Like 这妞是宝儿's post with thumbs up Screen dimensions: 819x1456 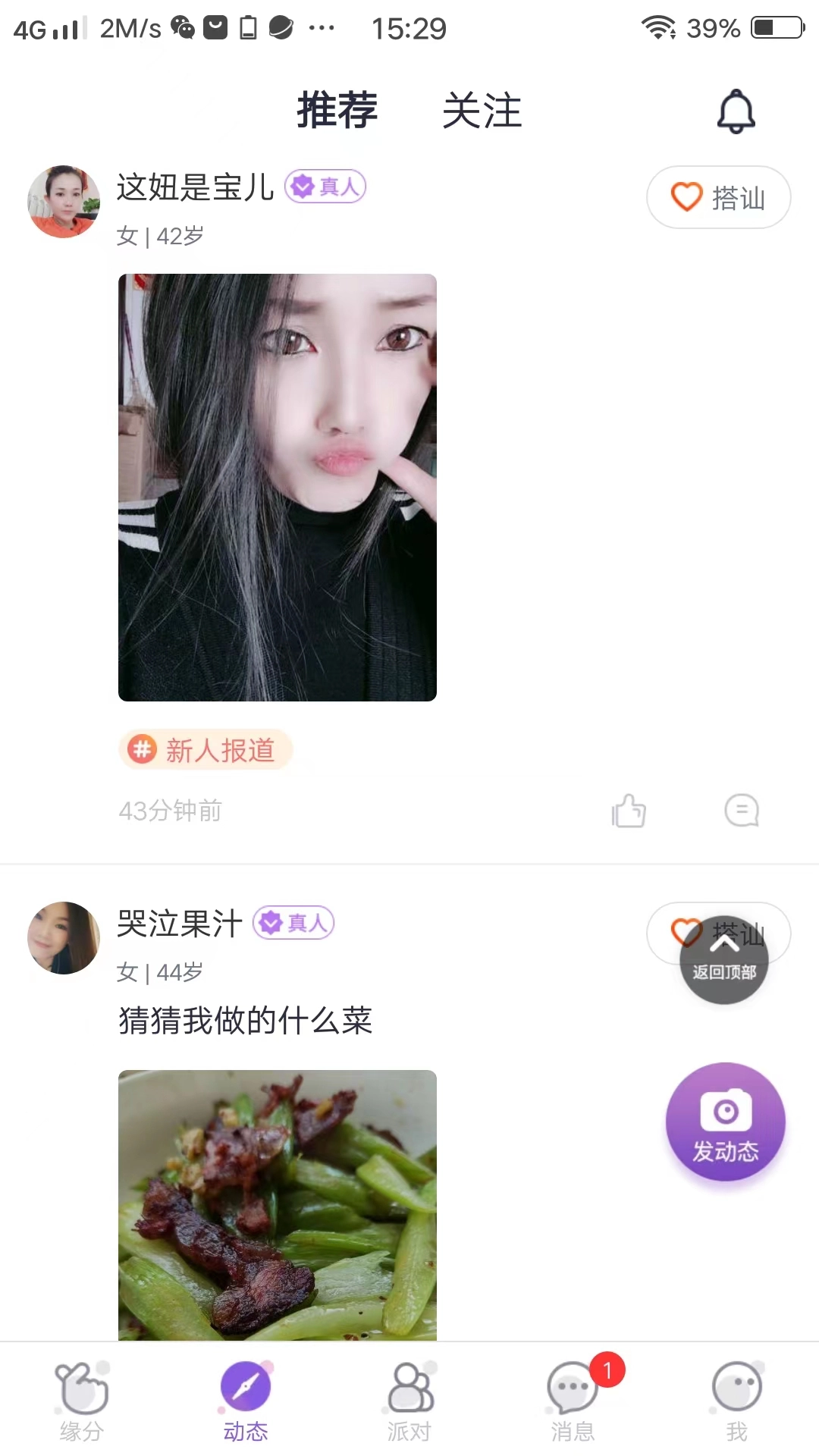(628, 810)
